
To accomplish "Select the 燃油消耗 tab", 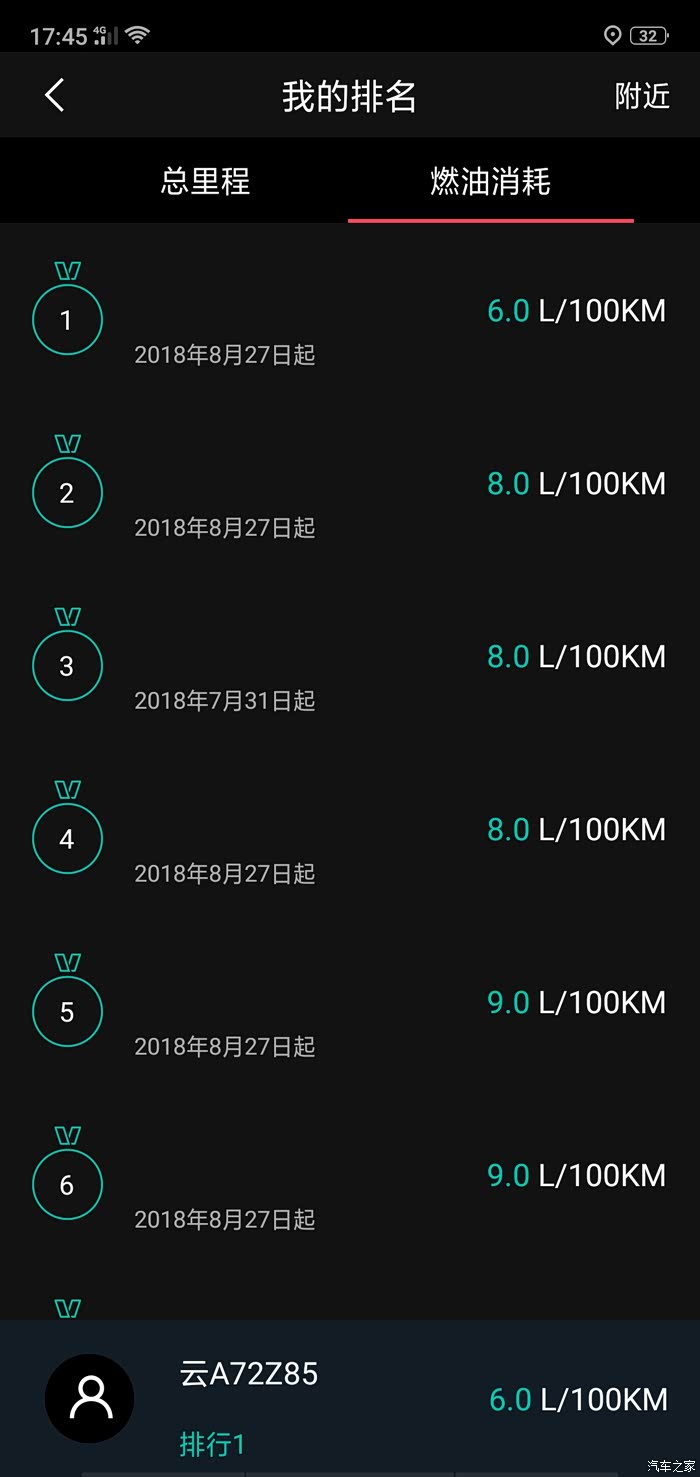I will (490, 182).
